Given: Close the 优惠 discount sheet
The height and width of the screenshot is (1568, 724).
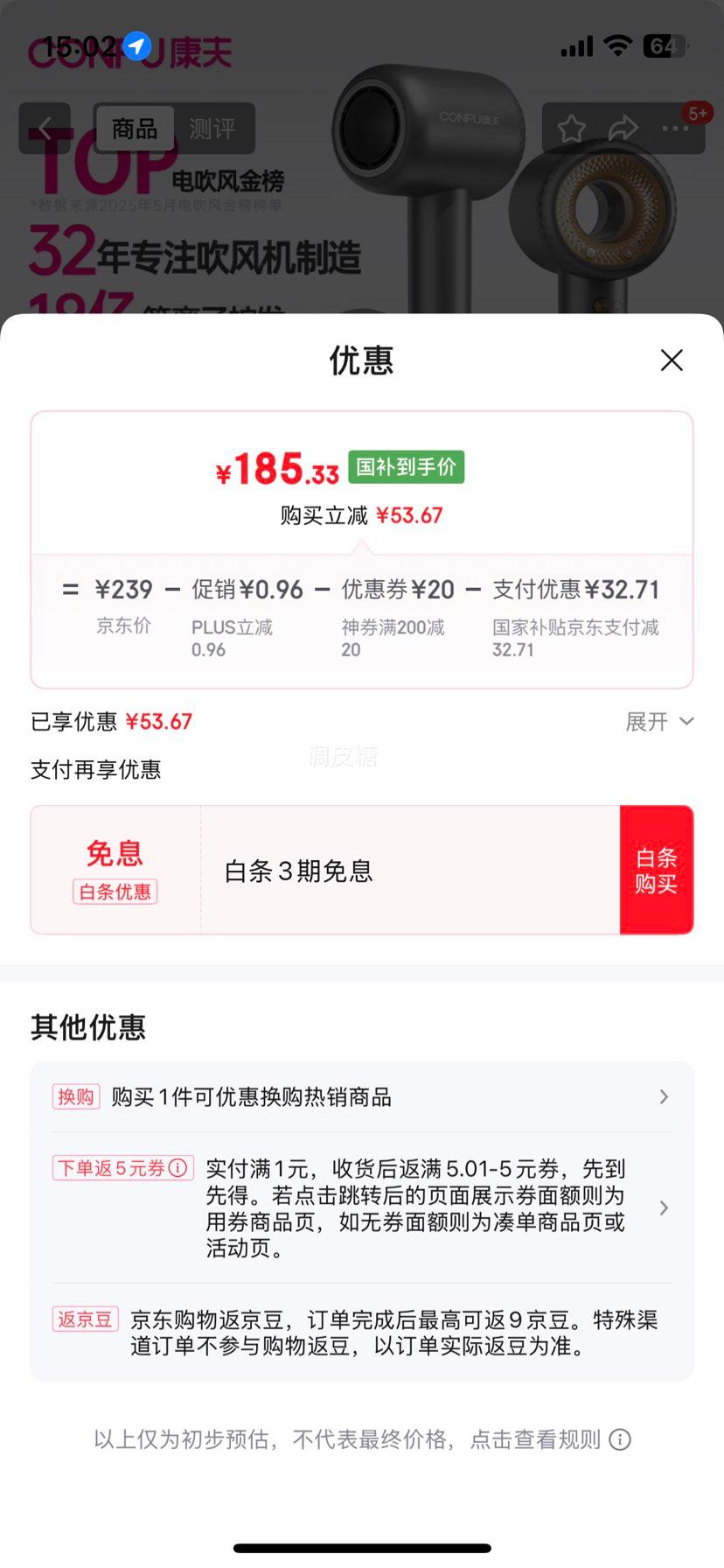Looking at the screenshot, I should coord(672,360).
